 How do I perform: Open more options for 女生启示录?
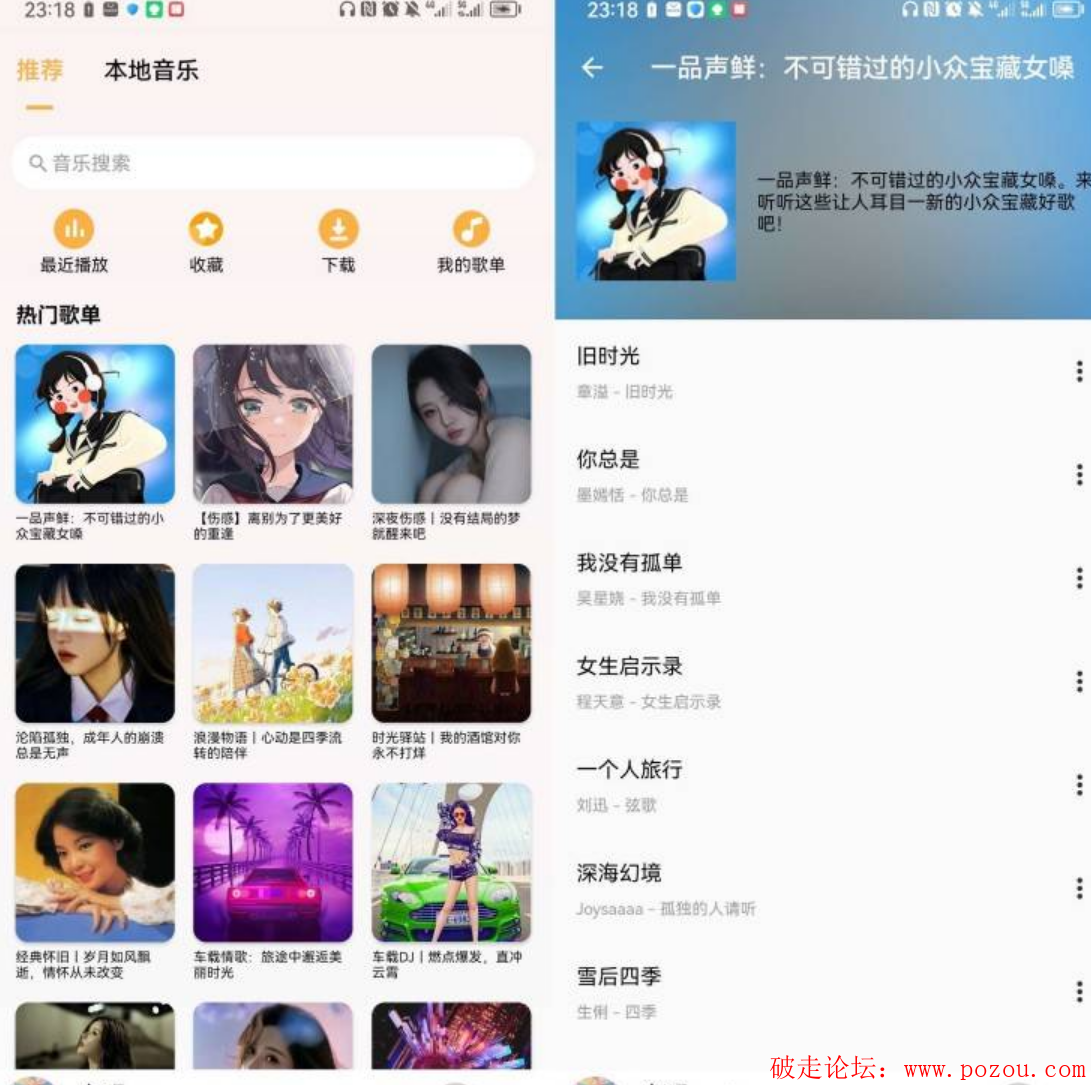1079,681
